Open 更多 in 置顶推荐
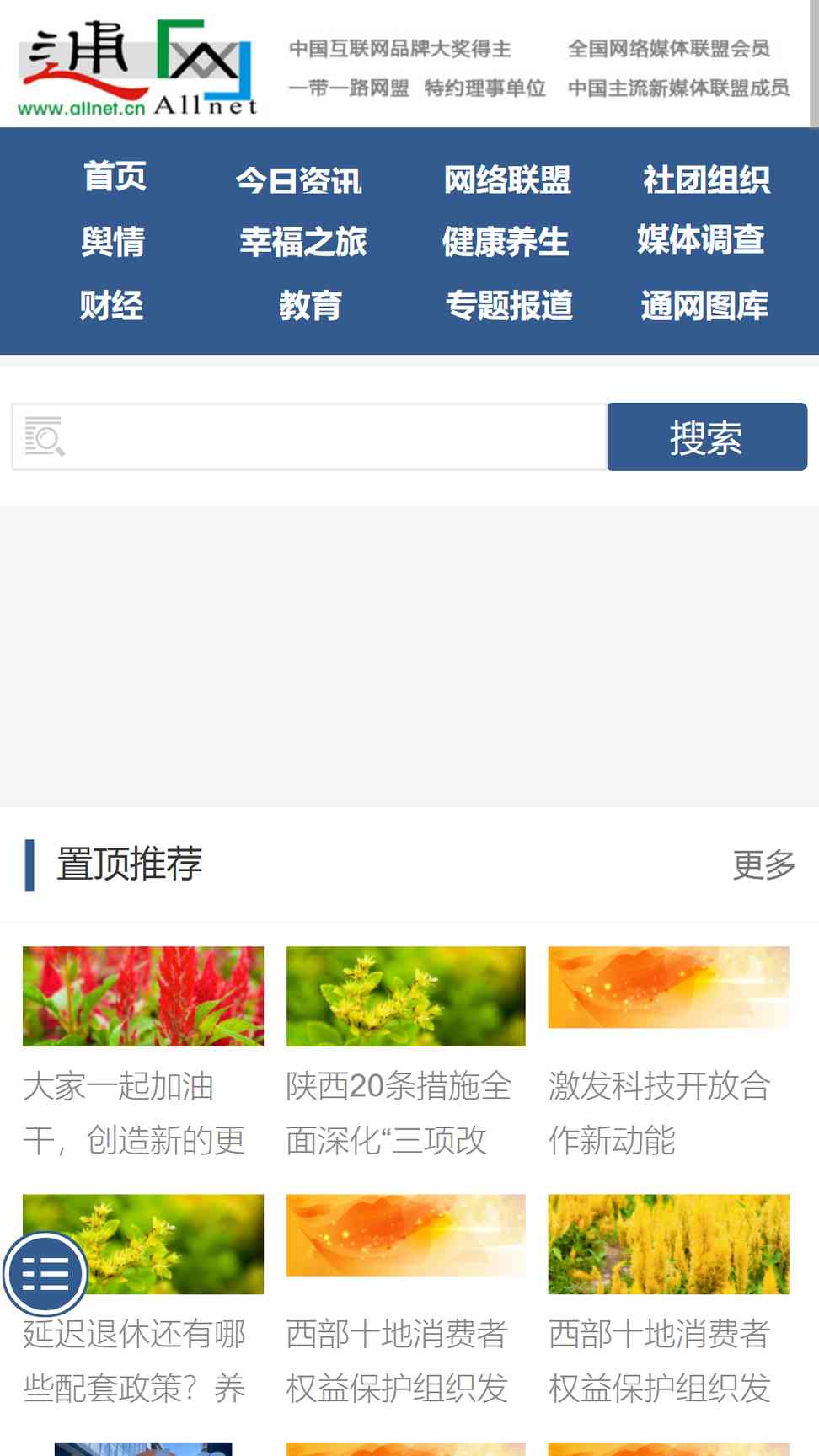Screen dimensions: 819x1456 [x=763, y=864]
